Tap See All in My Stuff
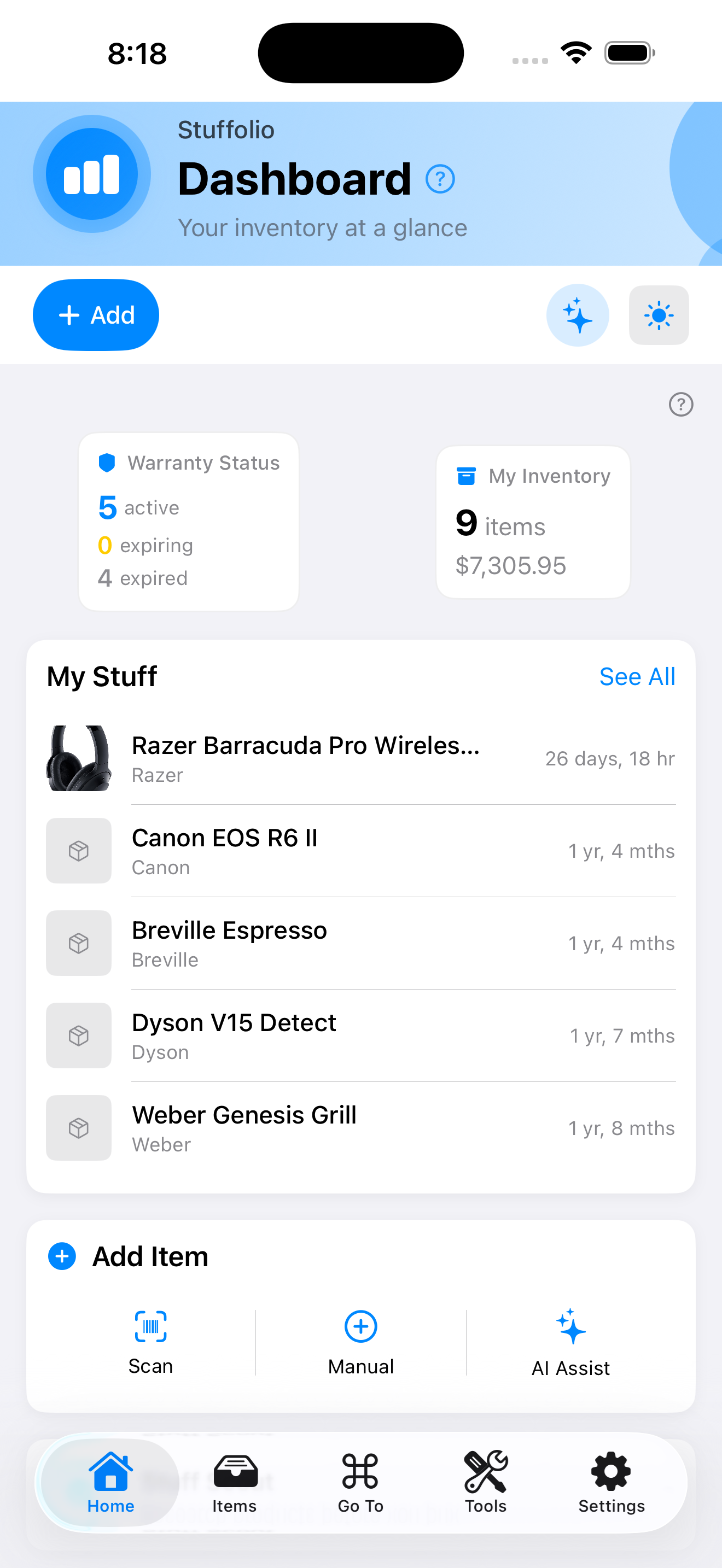Image resolution: width=722 pixels, height=1568 pixels. (x=637, y=677)
